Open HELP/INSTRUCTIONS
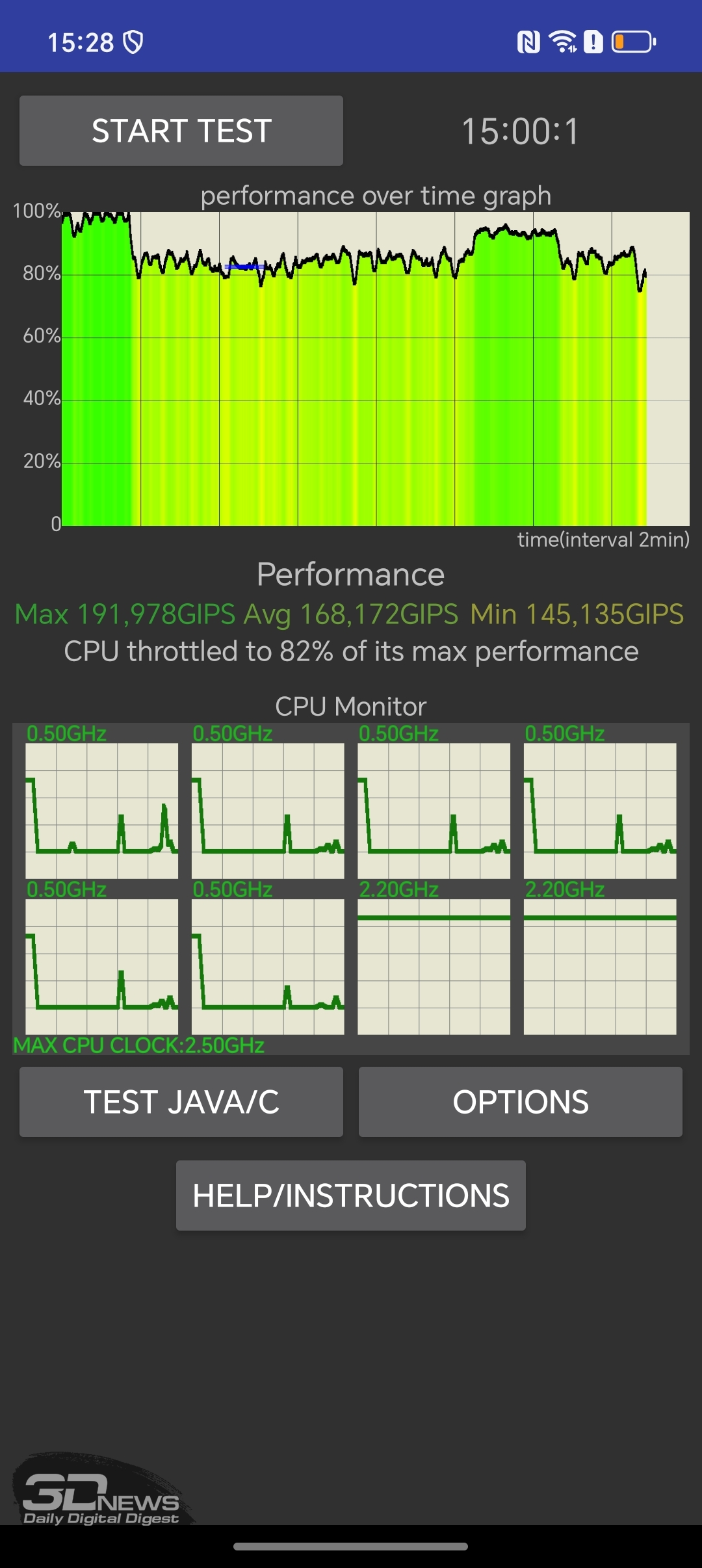Image resolution: width=702 pixels, height=1568 pixels. tap(351, 1196)
